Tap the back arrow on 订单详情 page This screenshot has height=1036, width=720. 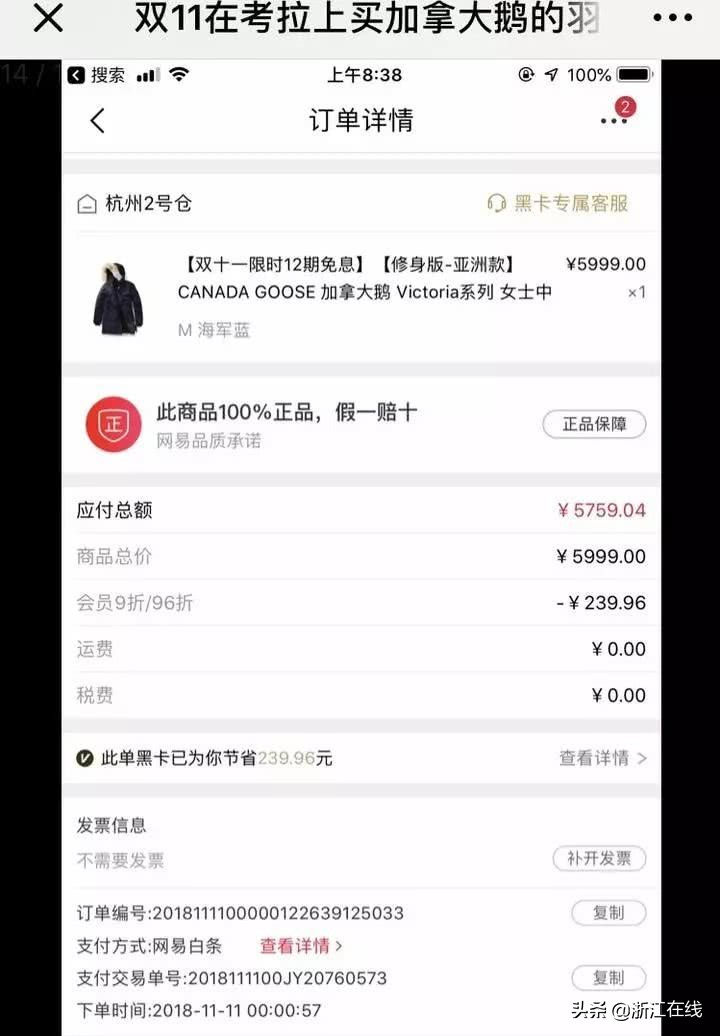97,120
